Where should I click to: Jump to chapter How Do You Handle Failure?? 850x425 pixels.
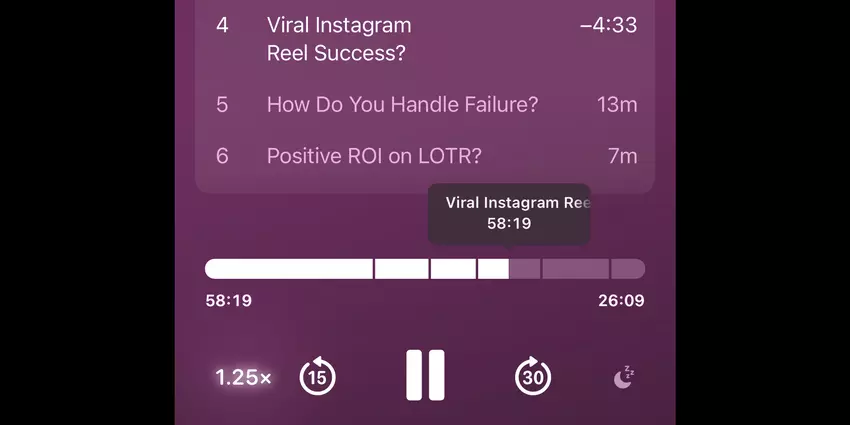402,104
